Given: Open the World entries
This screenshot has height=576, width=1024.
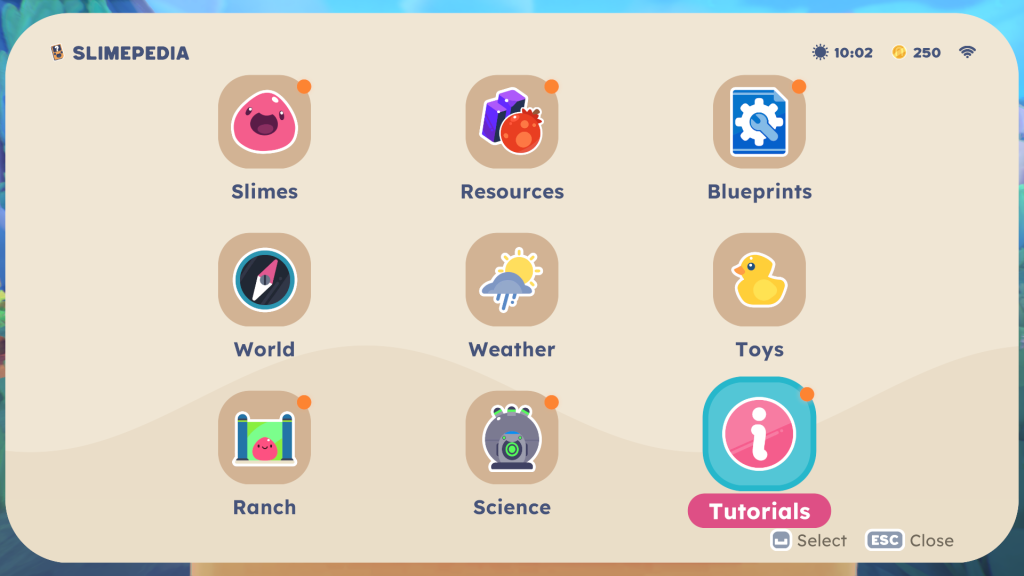Looking at the screenshot, I should 264,280.
